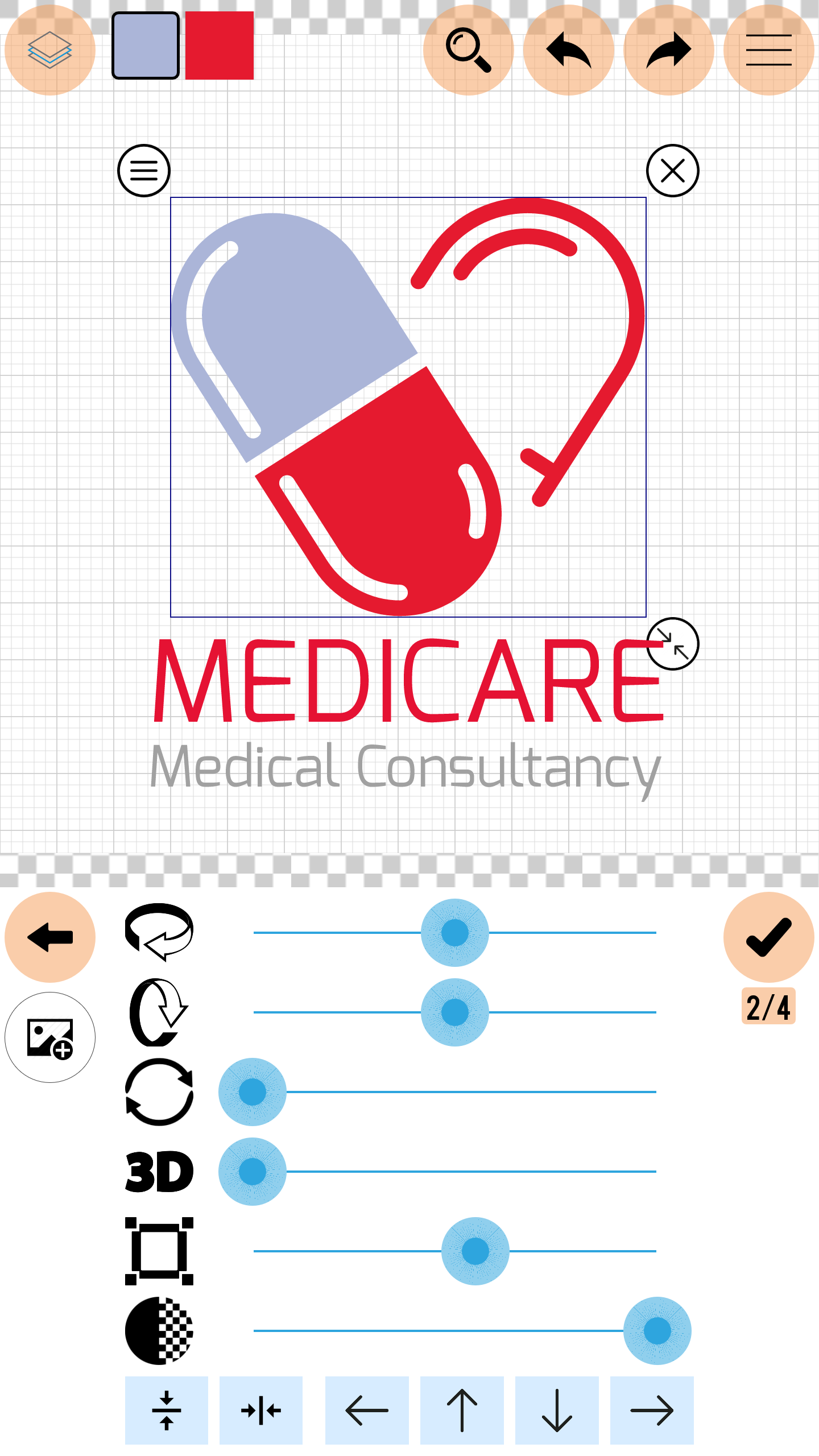Screen dimensions: 819x1456
Task: Delete the selected pill graphic
Action: [x=673, y=171]
